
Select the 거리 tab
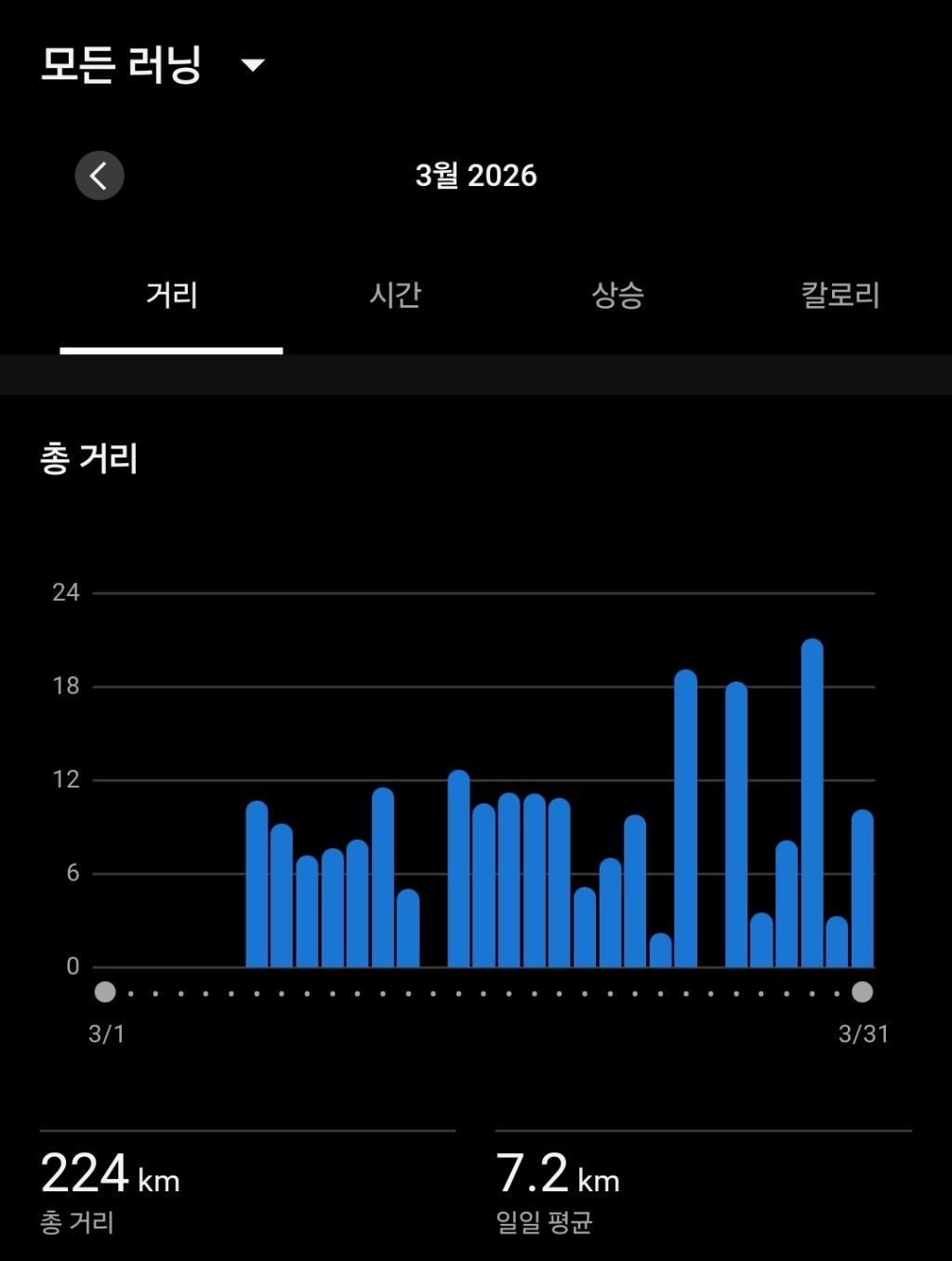click(x=172, y=296)
